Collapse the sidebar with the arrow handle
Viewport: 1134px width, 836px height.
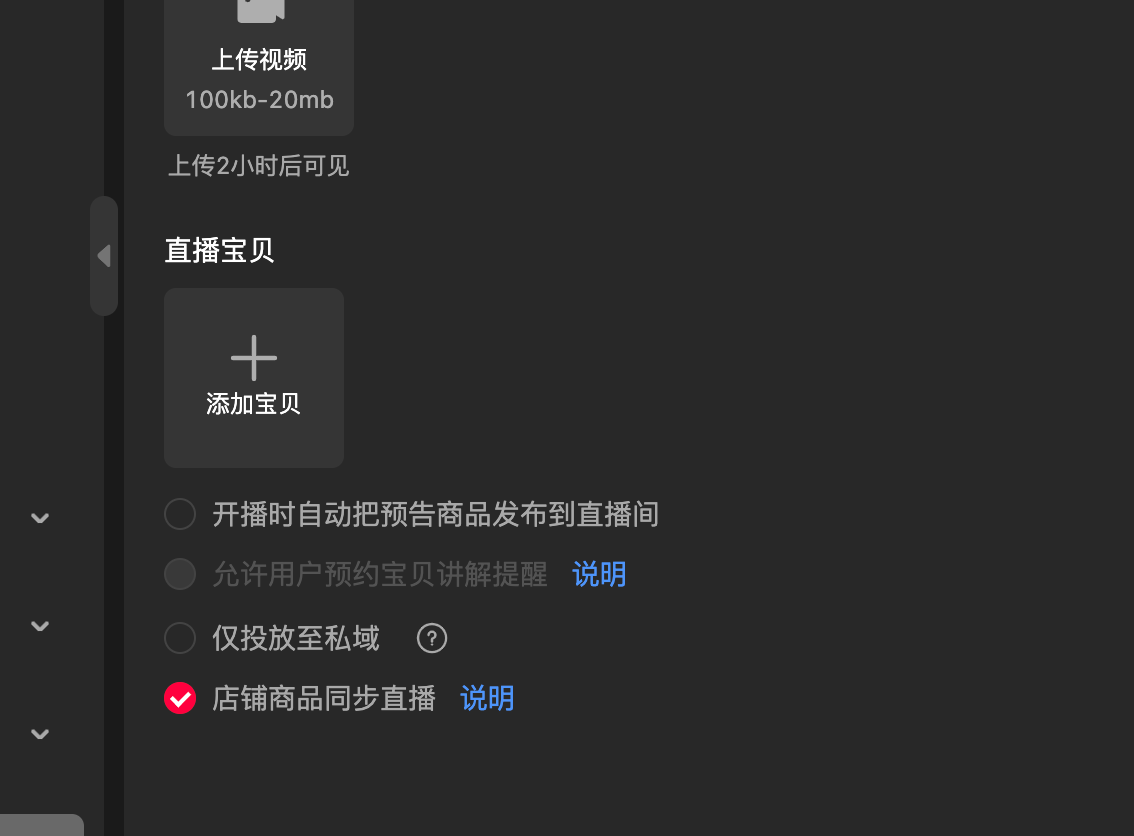[x=104, y=256]
